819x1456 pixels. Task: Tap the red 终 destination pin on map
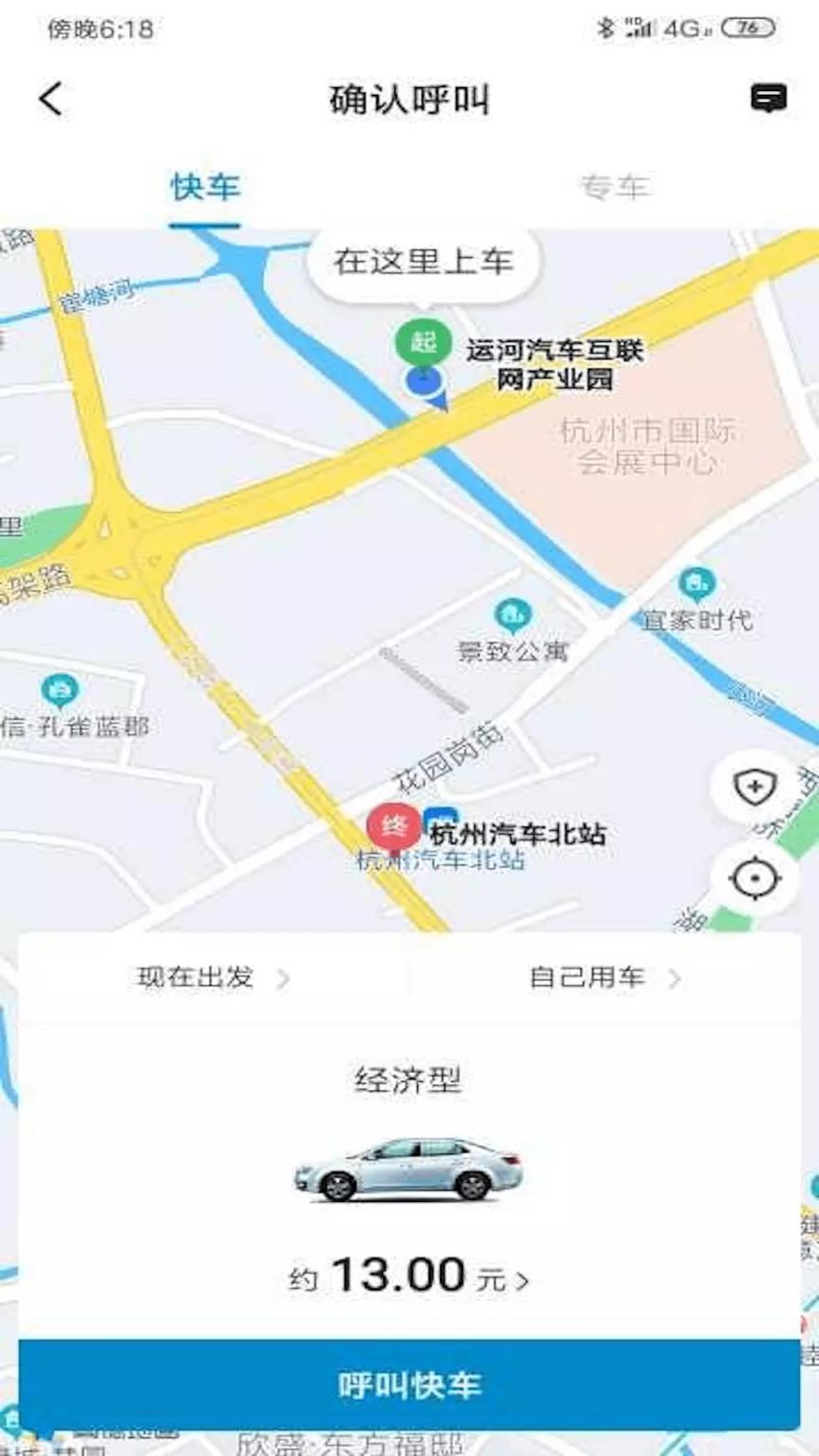[x=391, y=827]
